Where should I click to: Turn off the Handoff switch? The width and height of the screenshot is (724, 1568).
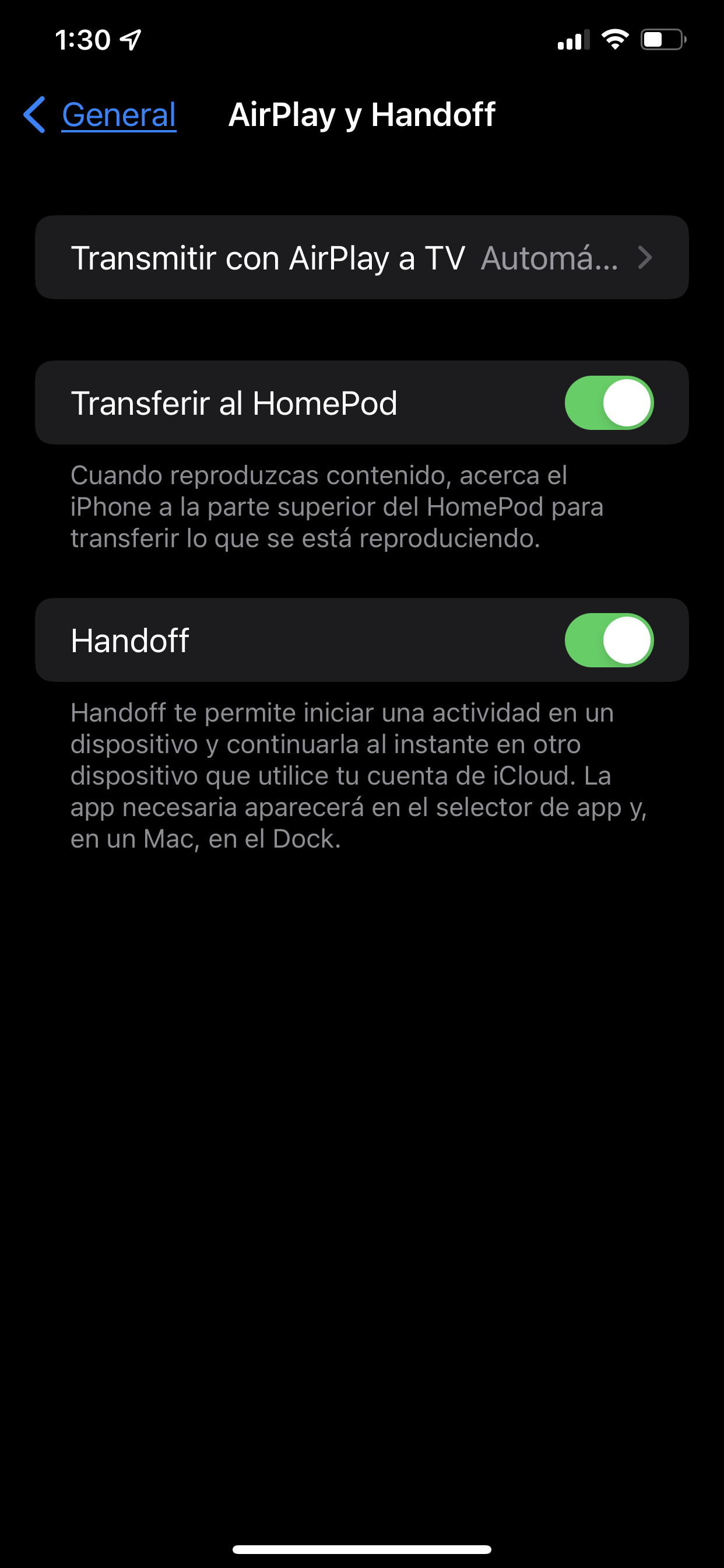(x=609, y=640)
